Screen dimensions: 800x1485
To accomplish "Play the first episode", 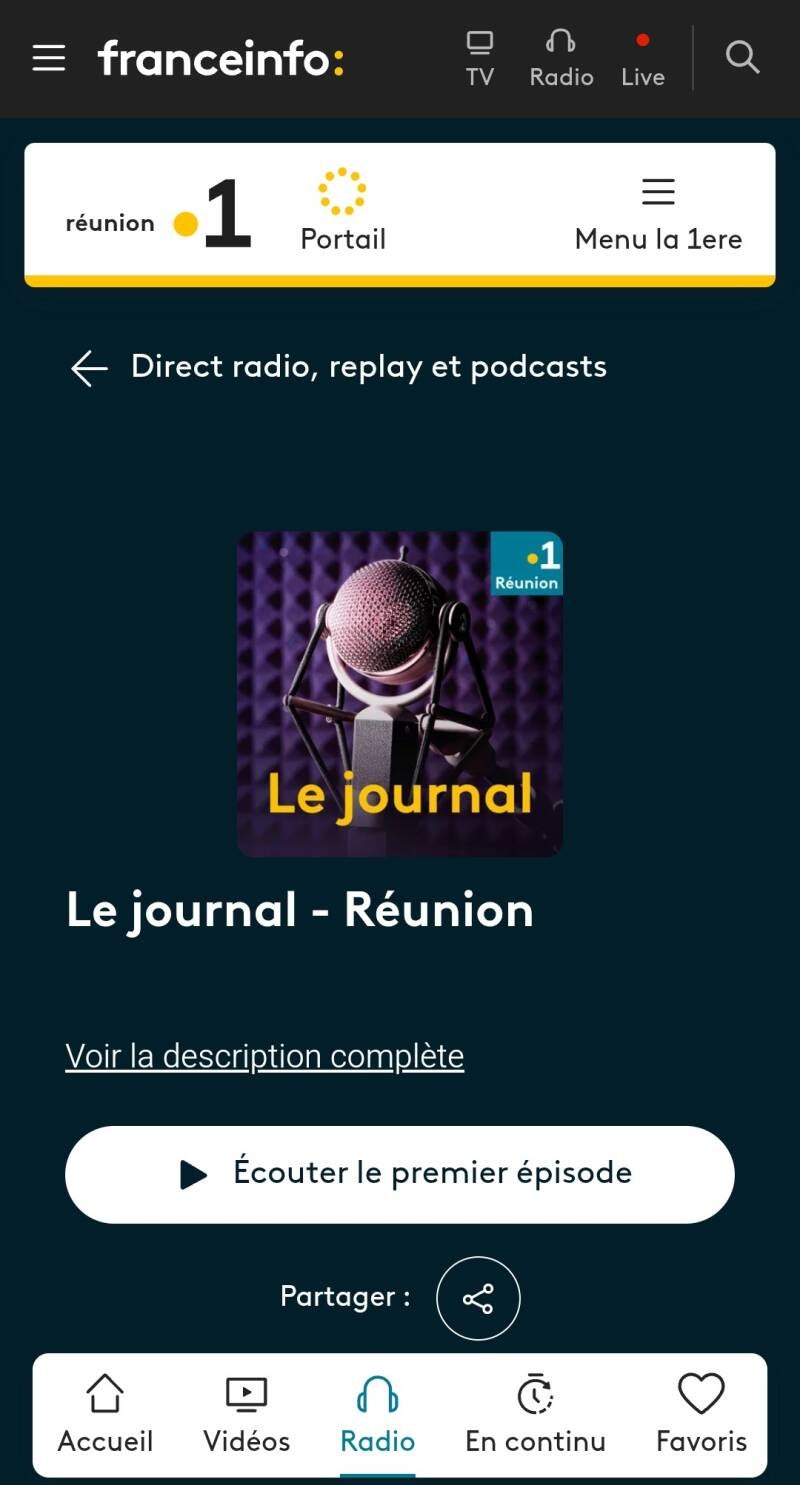I will tap(400, 1174).
